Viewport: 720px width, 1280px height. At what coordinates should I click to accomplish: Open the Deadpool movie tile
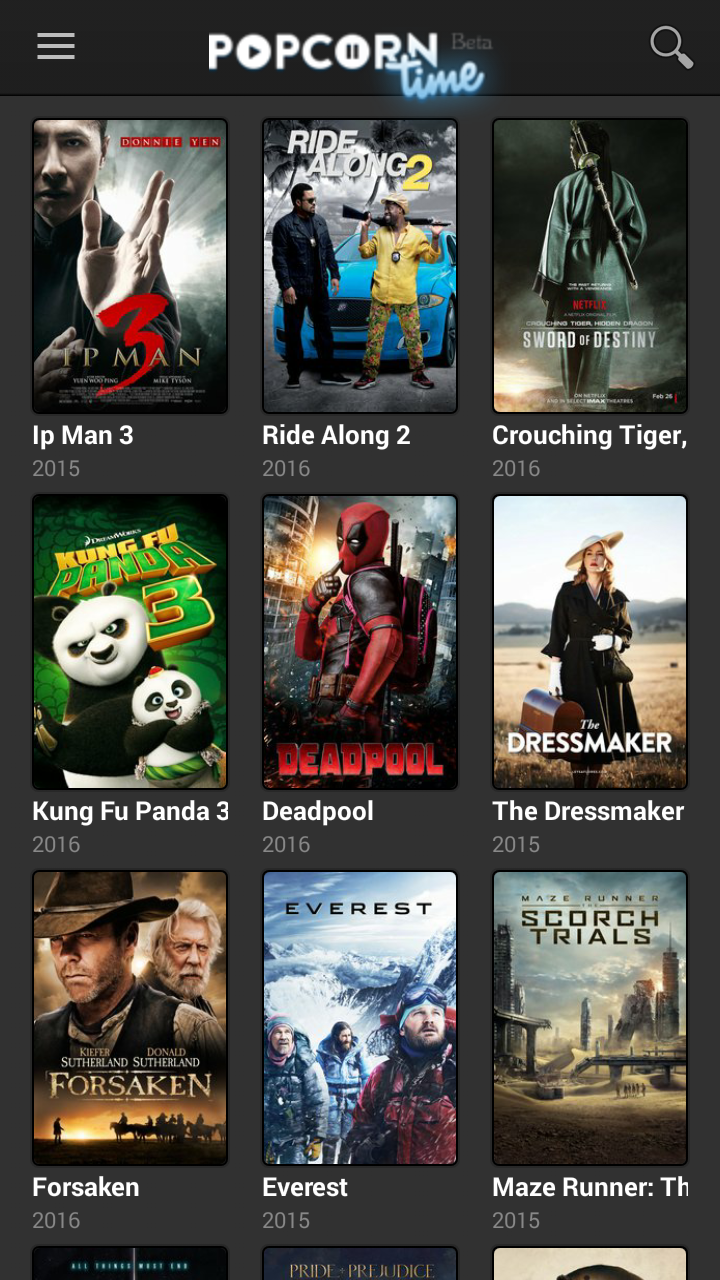pos(360,642)
